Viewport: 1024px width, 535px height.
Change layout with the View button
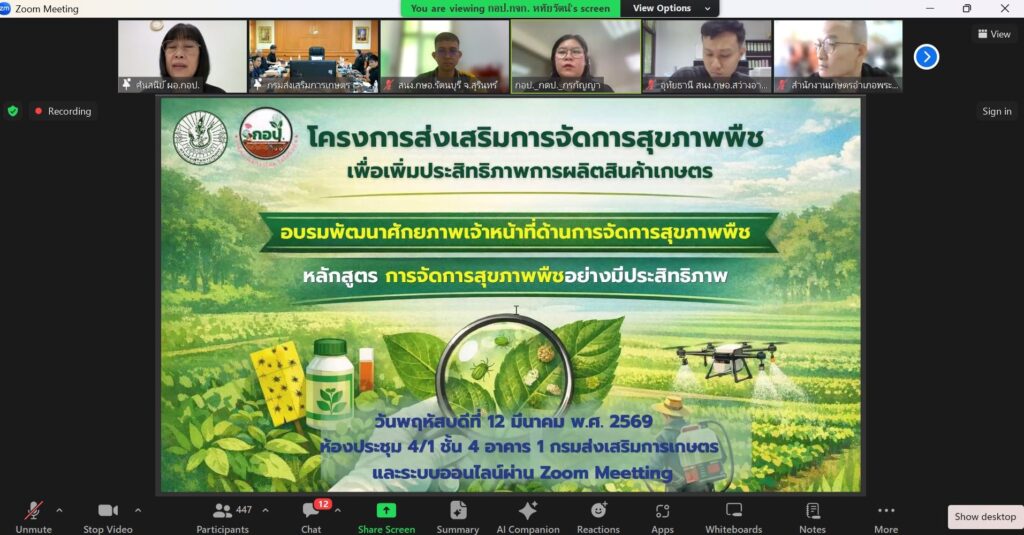pos(994,33)
